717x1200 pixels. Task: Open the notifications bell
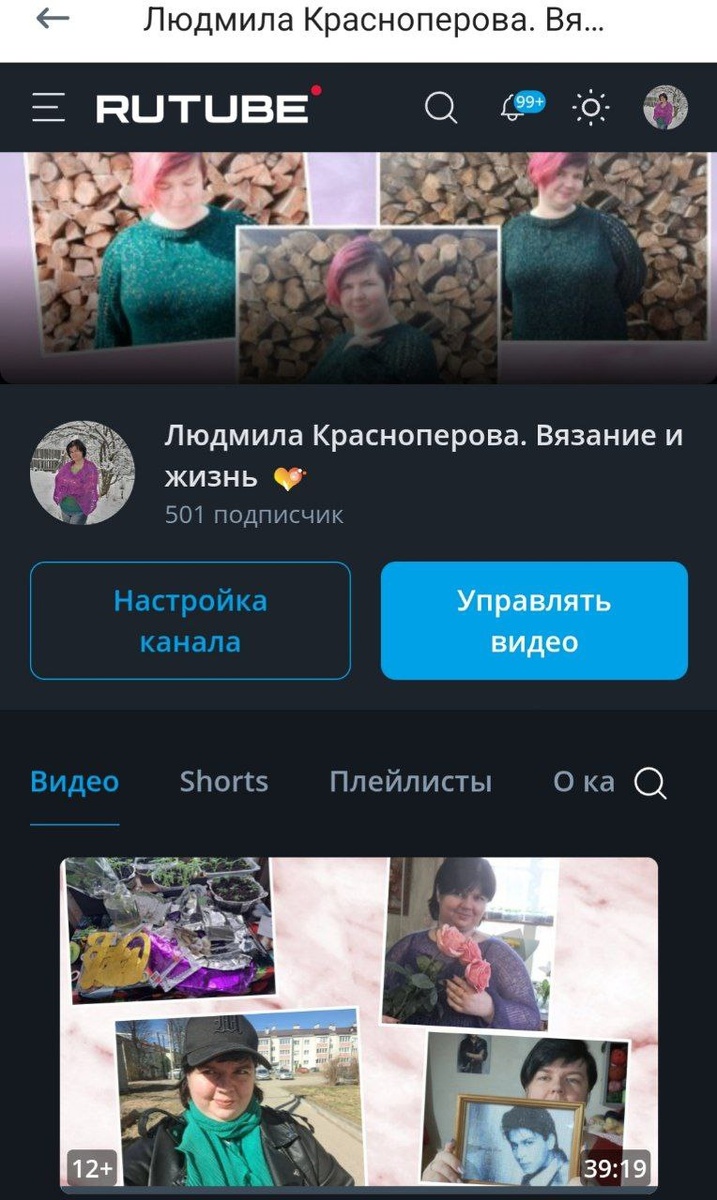point(513,108)
